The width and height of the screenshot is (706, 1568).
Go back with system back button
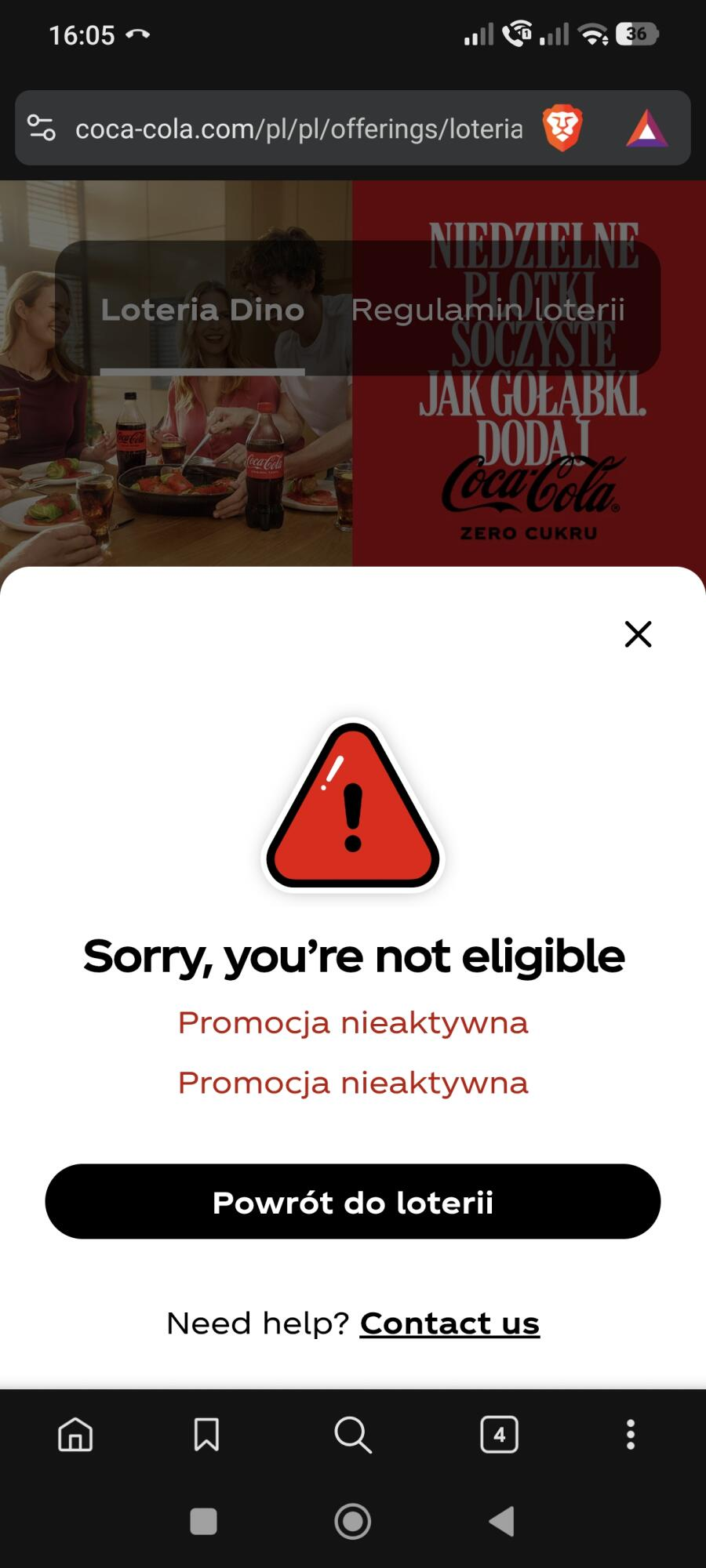502,1522
